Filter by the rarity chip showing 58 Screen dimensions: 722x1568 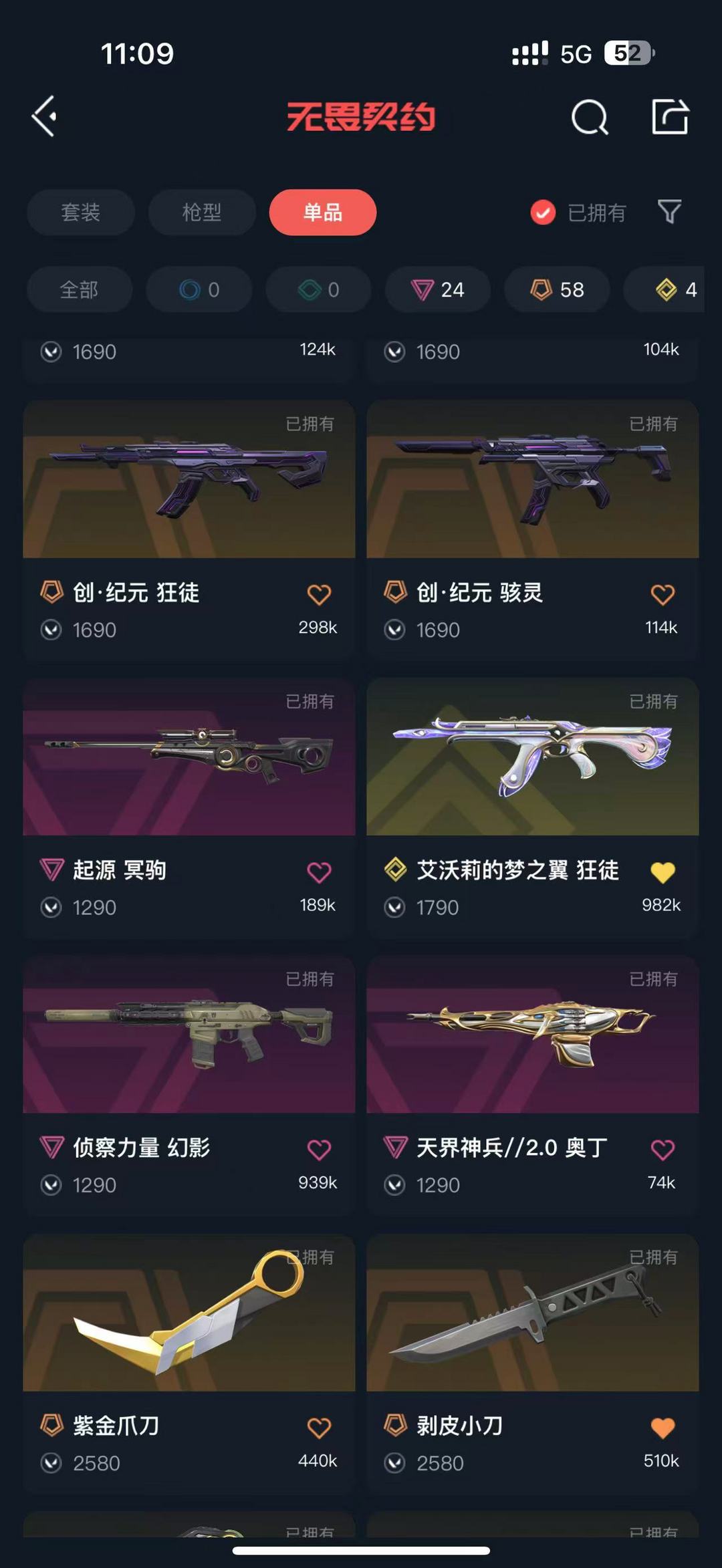pyautogui.click(x=557, y=289)
